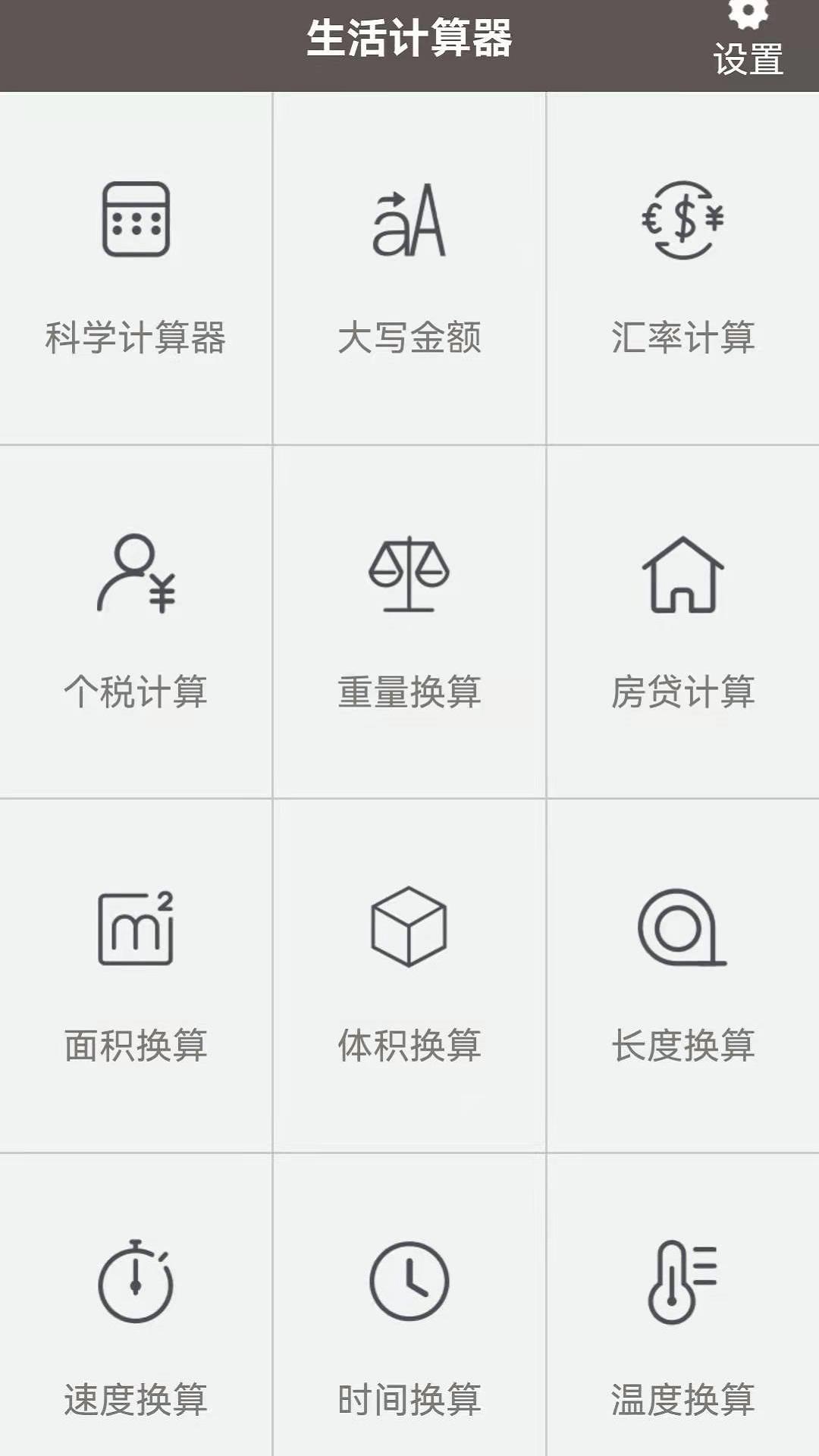
Task: Tap the 面积换算 text label
Action: click(135, 1043)
